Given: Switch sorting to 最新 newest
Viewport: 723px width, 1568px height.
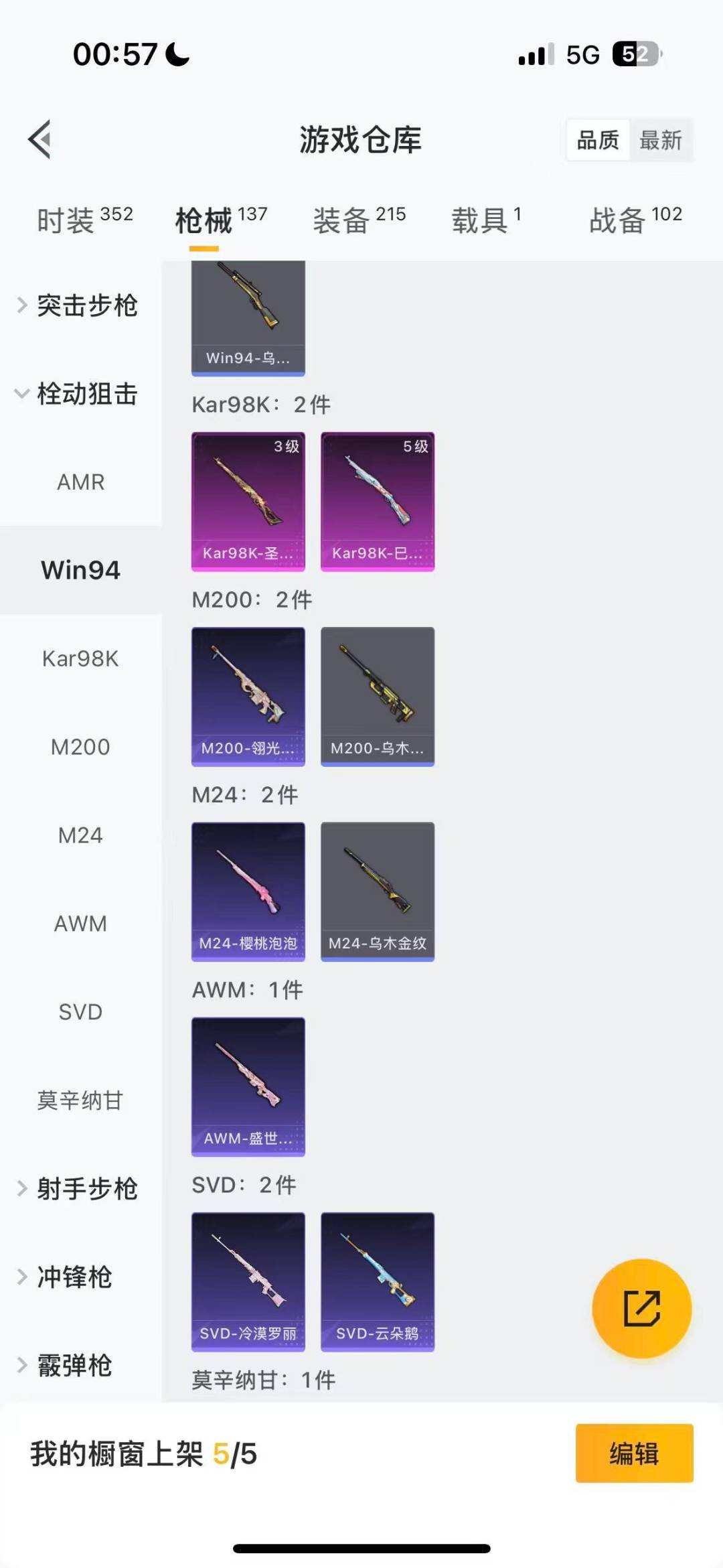Looking at the screenshot, I should [x=661, y=139].
